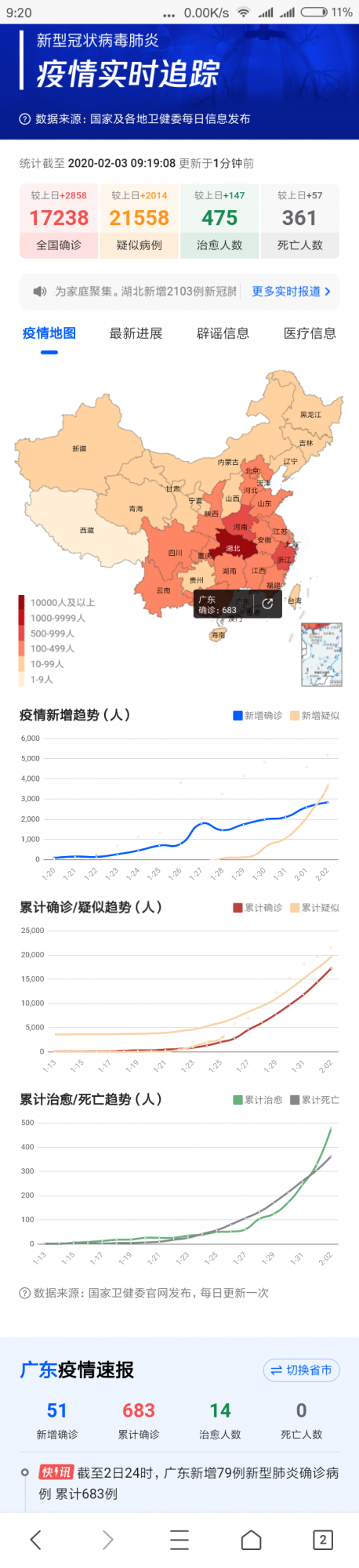Image resolution: width=359 pixels, height=1568 pixels.
Task: Toggle the 新增疑似 legend item
Action: point(315,715)
